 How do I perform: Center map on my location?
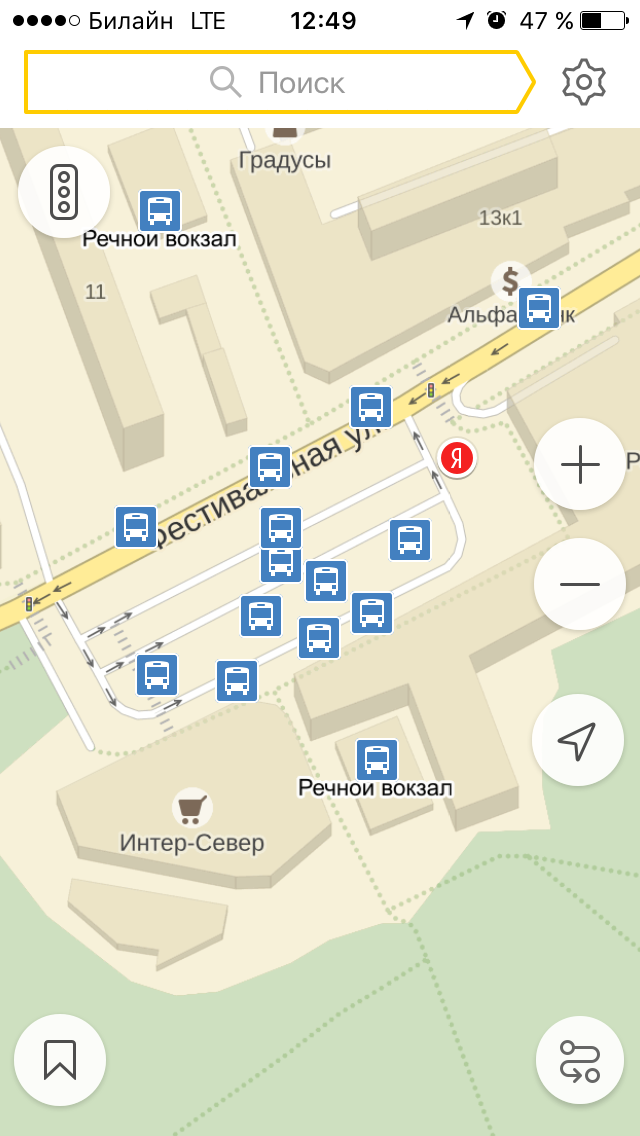click(x=578, y=741)
